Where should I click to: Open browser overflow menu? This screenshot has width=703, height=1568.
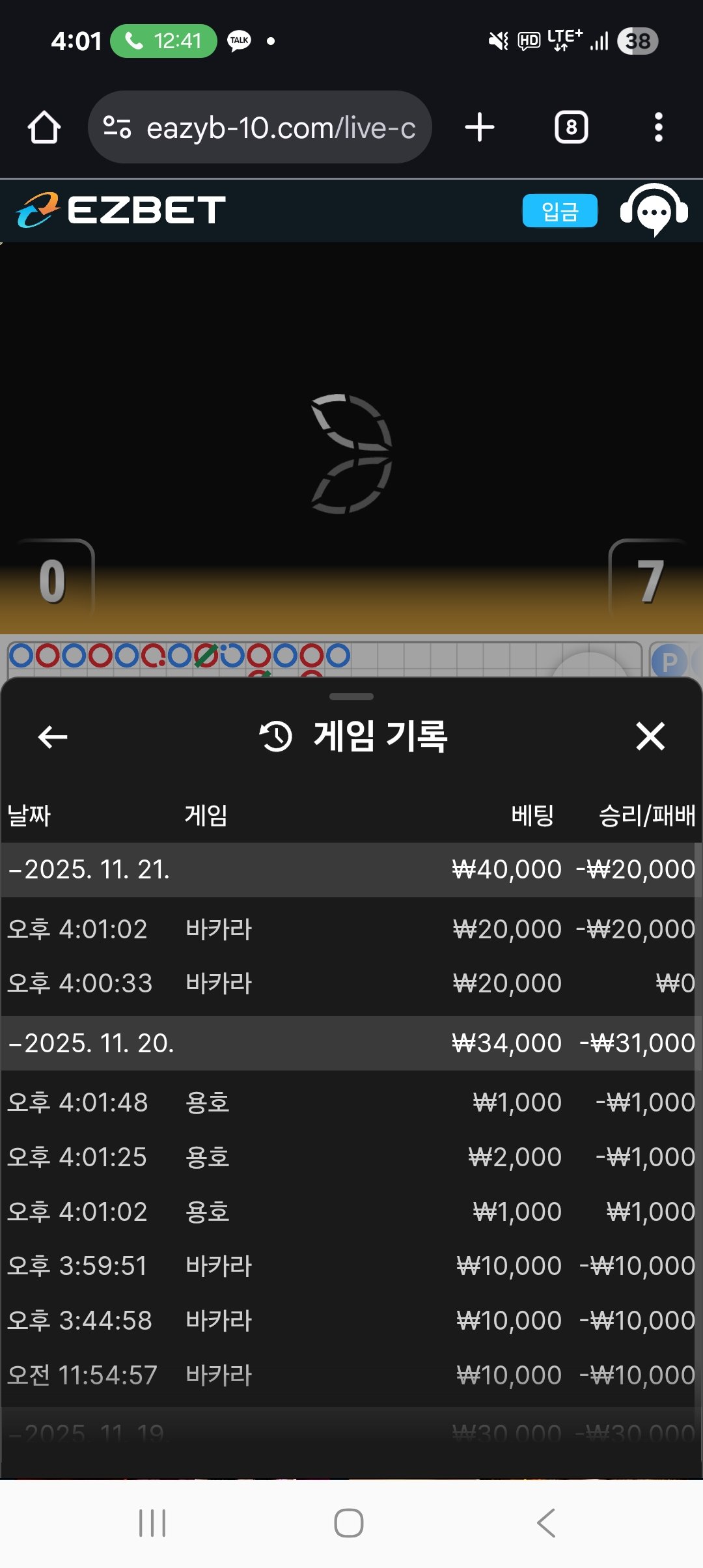click(658, 128)
